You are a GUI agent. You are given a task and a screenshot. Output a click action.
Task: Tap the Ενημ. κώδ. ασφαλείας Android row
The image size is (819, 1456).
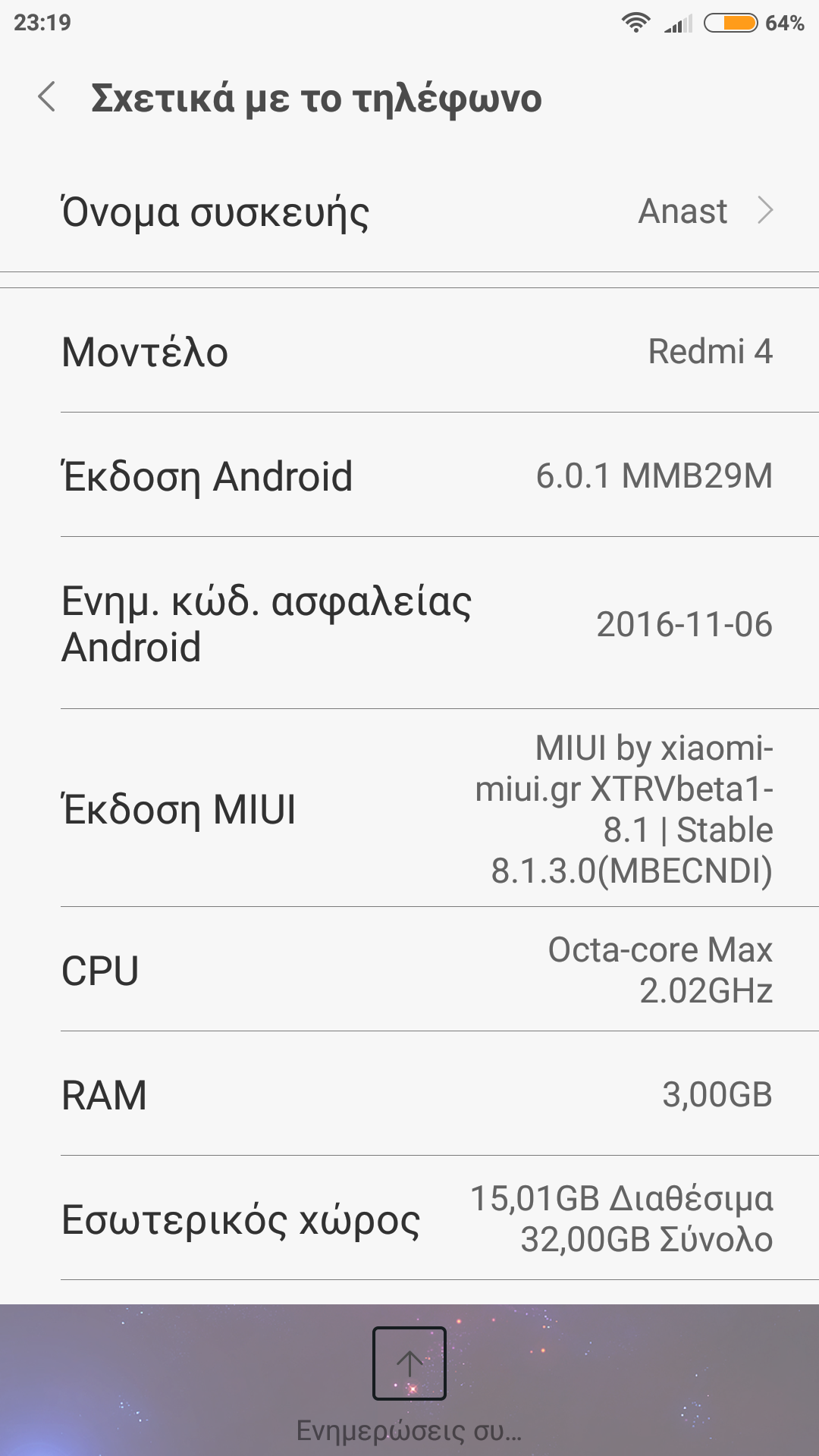(409, 623)
